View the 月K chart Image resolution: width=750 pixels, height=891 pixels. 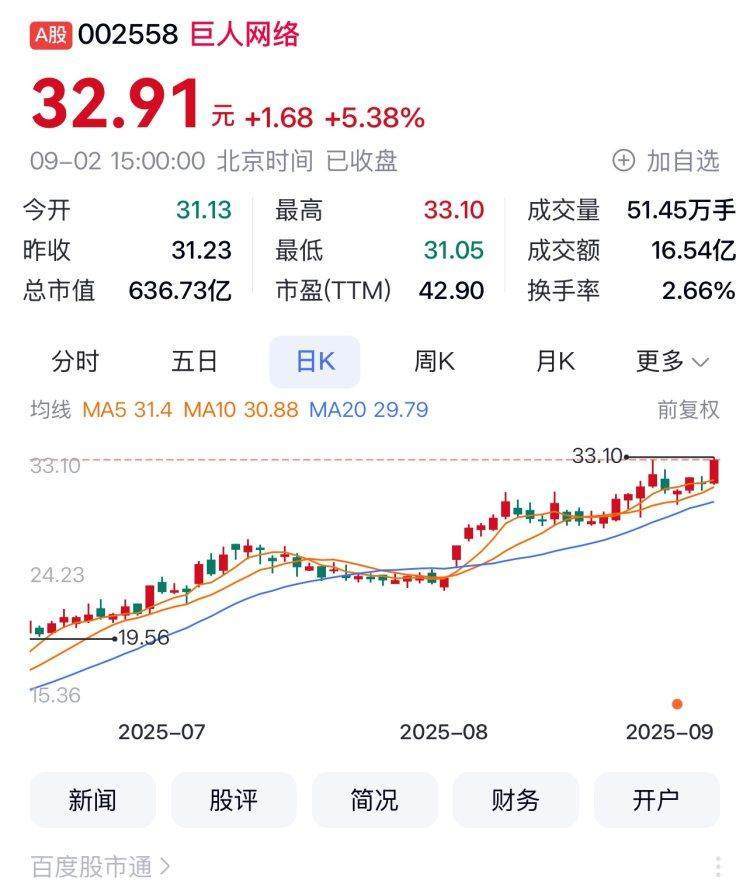(555, 362)
